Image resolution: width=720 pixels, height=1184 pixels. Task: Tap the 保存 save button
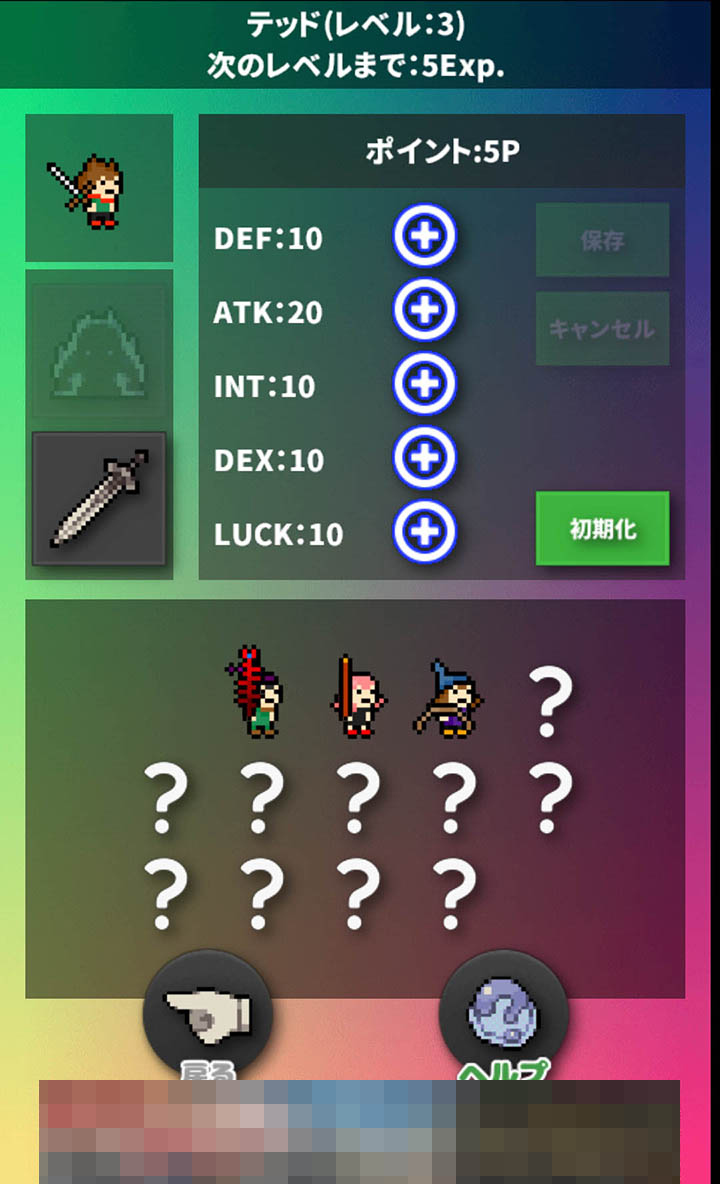602,240
